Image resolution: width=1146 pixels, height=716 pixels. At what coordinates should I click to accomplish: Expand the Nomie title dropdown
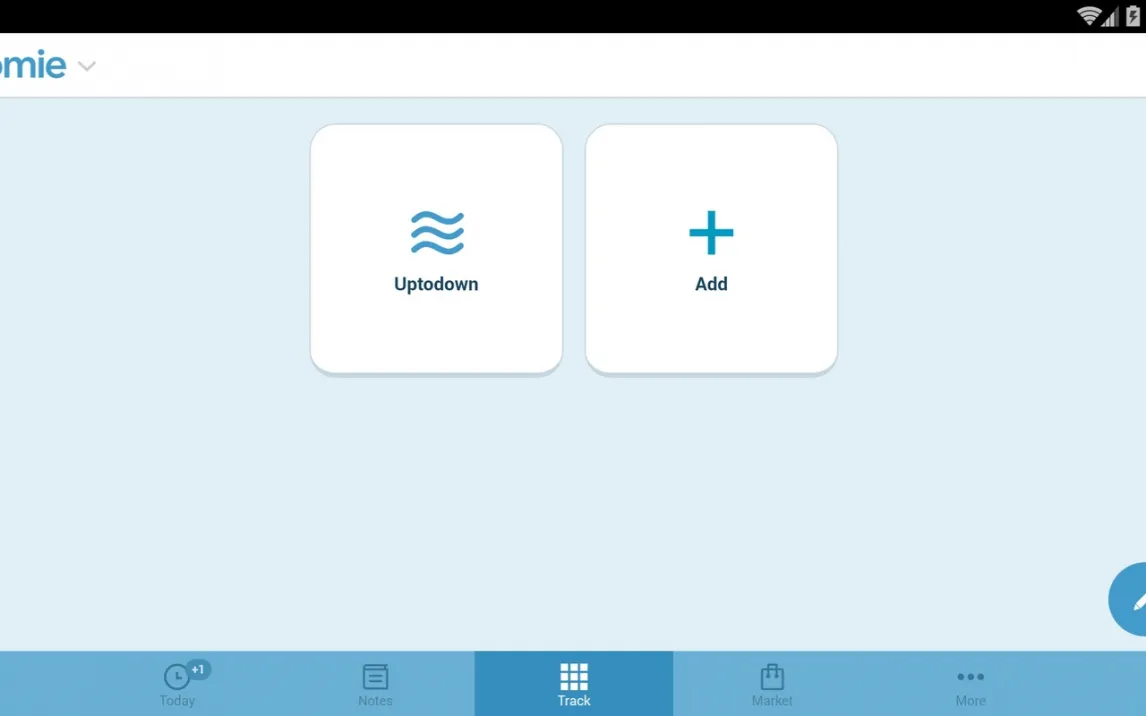pos(87,67)
